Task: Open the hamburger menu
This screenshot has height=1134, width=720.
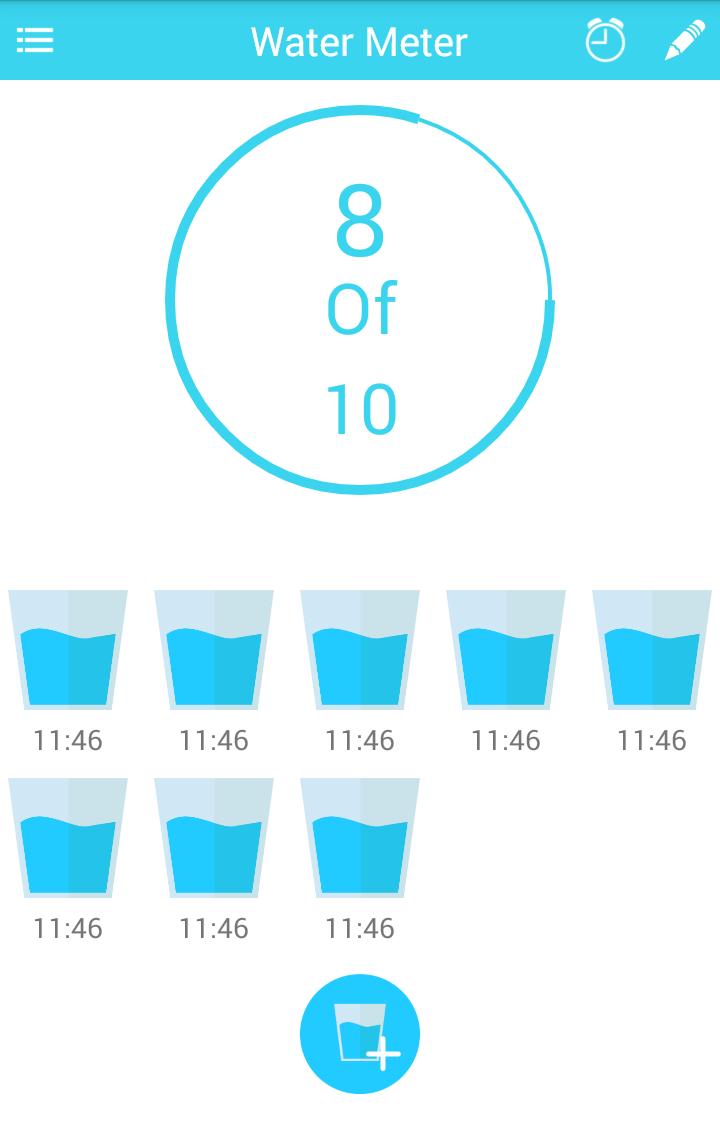Action: 35,41
